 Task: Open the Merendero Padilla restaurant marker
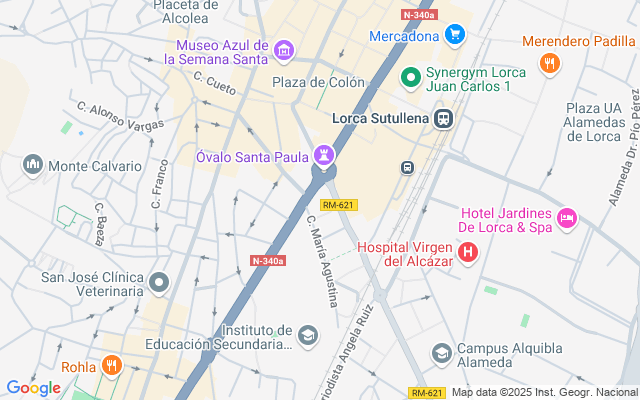pyautogui.click(x=548, y=64)
